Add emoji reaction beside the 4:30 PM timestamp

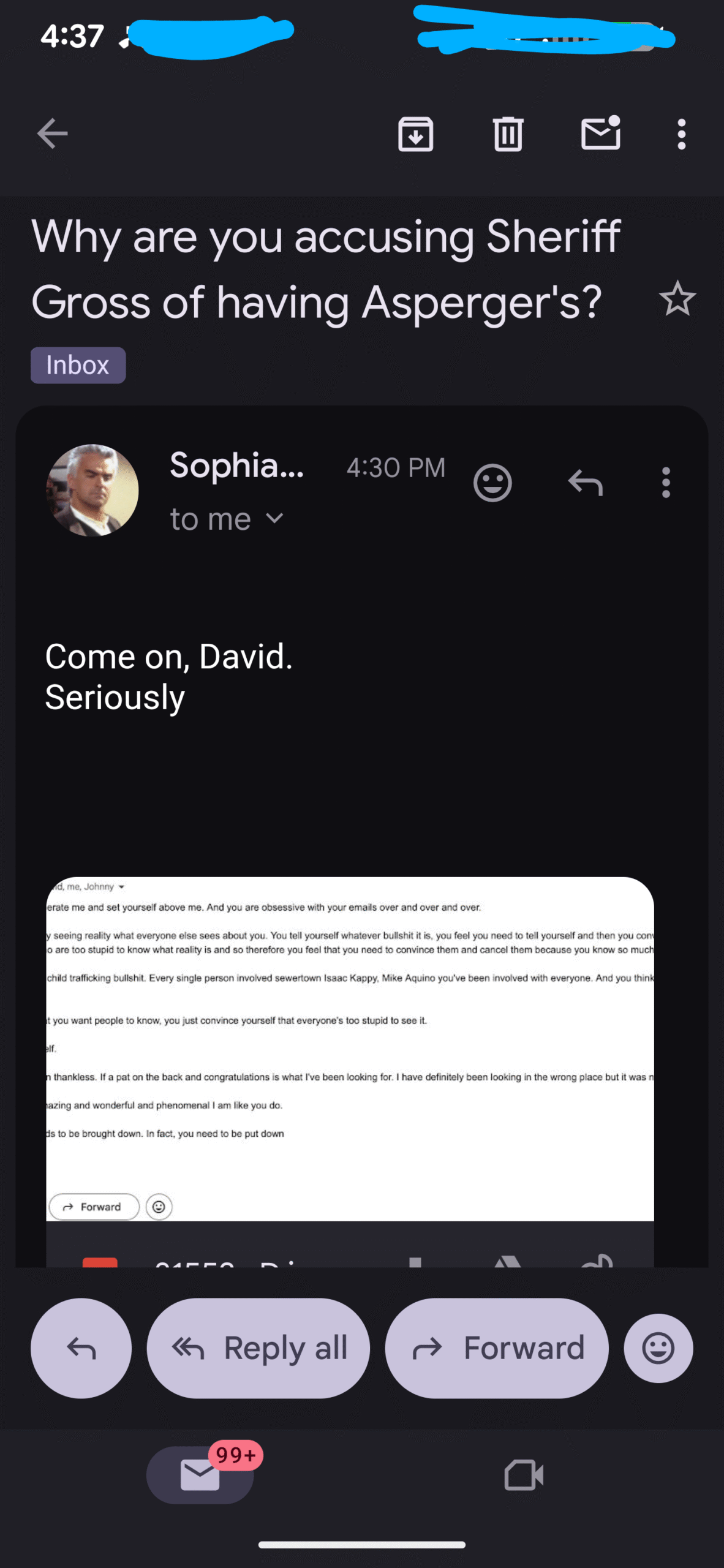pyautogui.click(x=492, y=483)
